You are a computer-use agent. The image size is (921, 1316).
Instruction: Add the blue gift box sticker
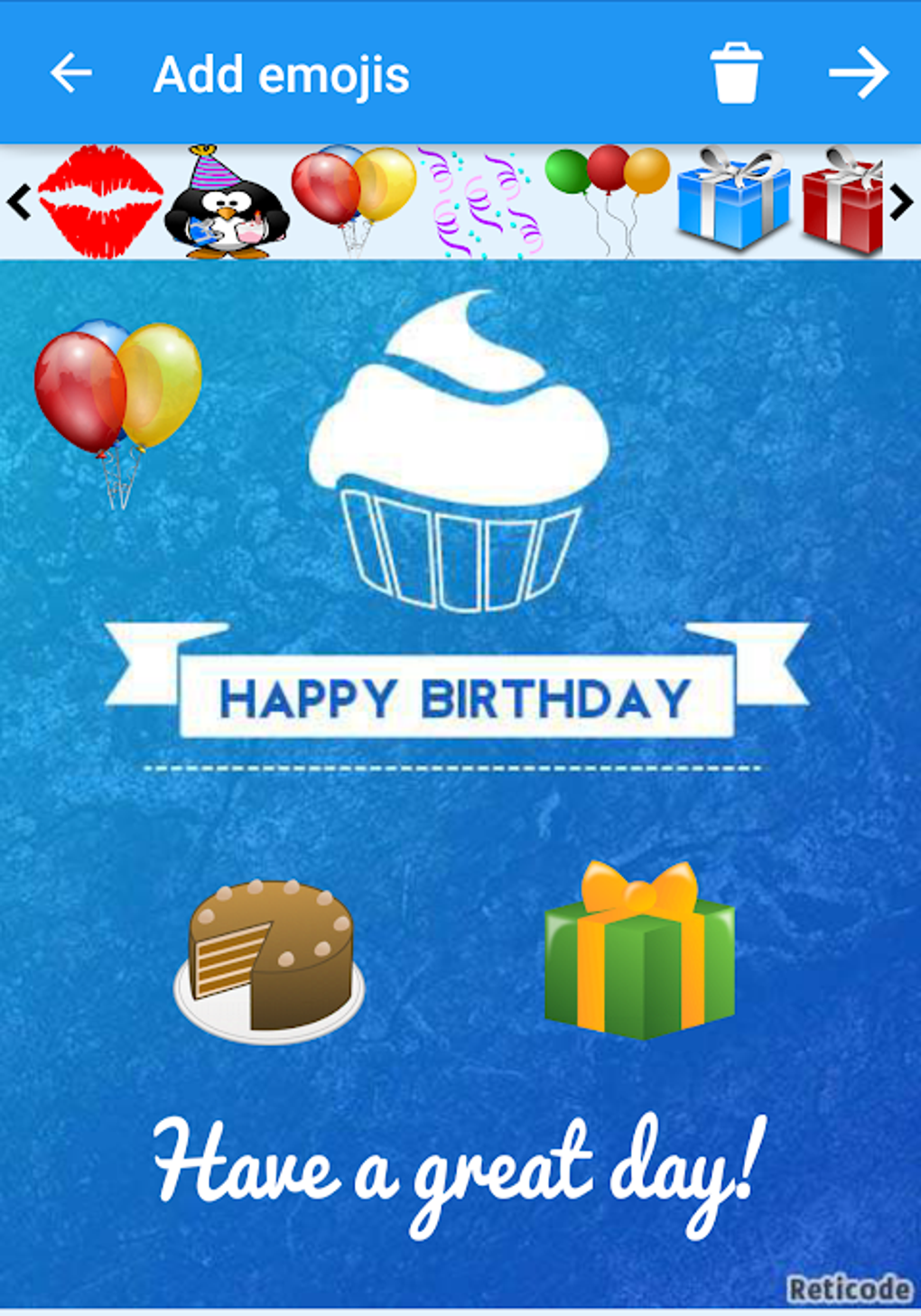[x=732, y=200]
